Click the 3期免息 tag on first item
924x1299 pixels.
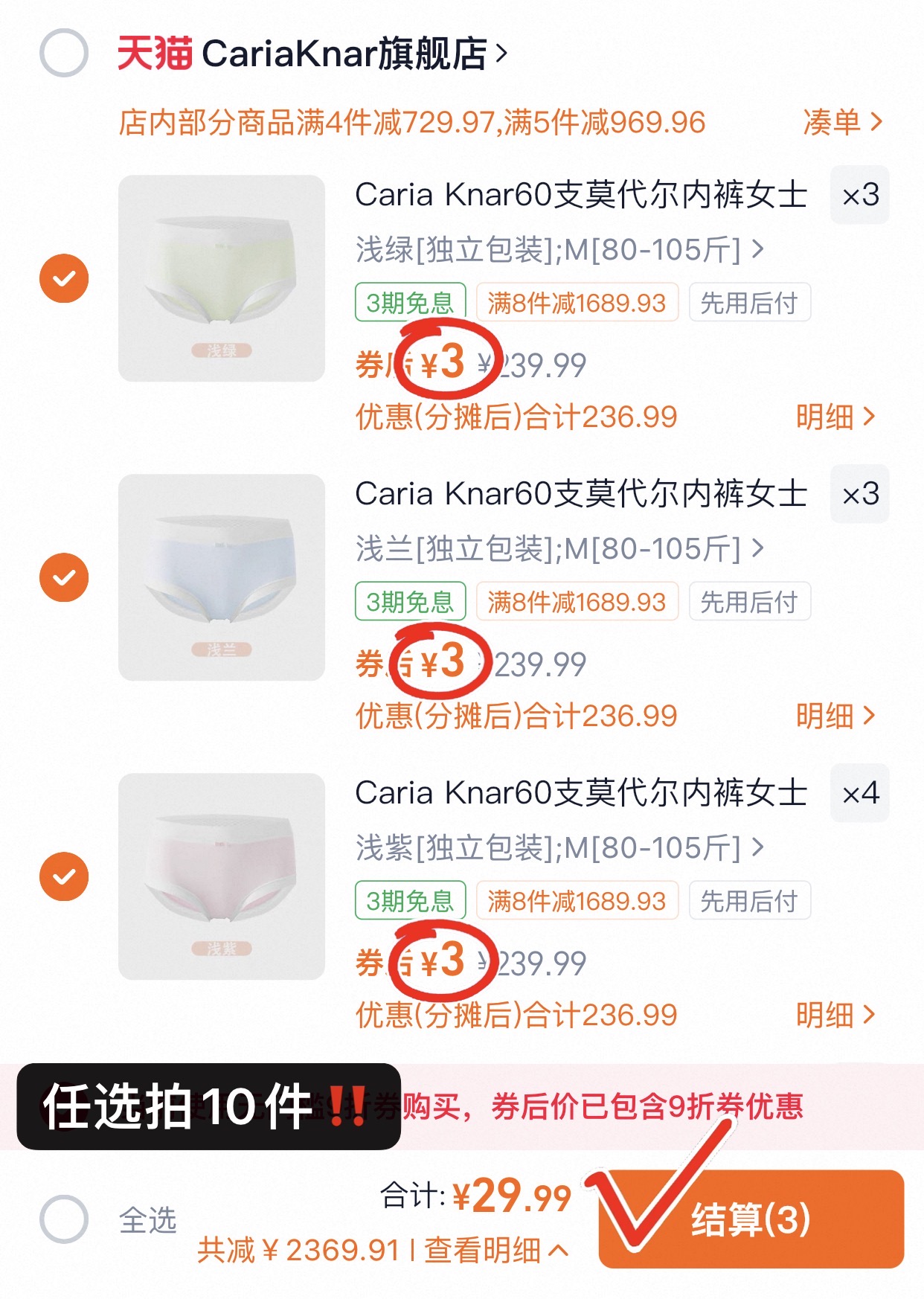pyautogui.click(x=410, y=302)
